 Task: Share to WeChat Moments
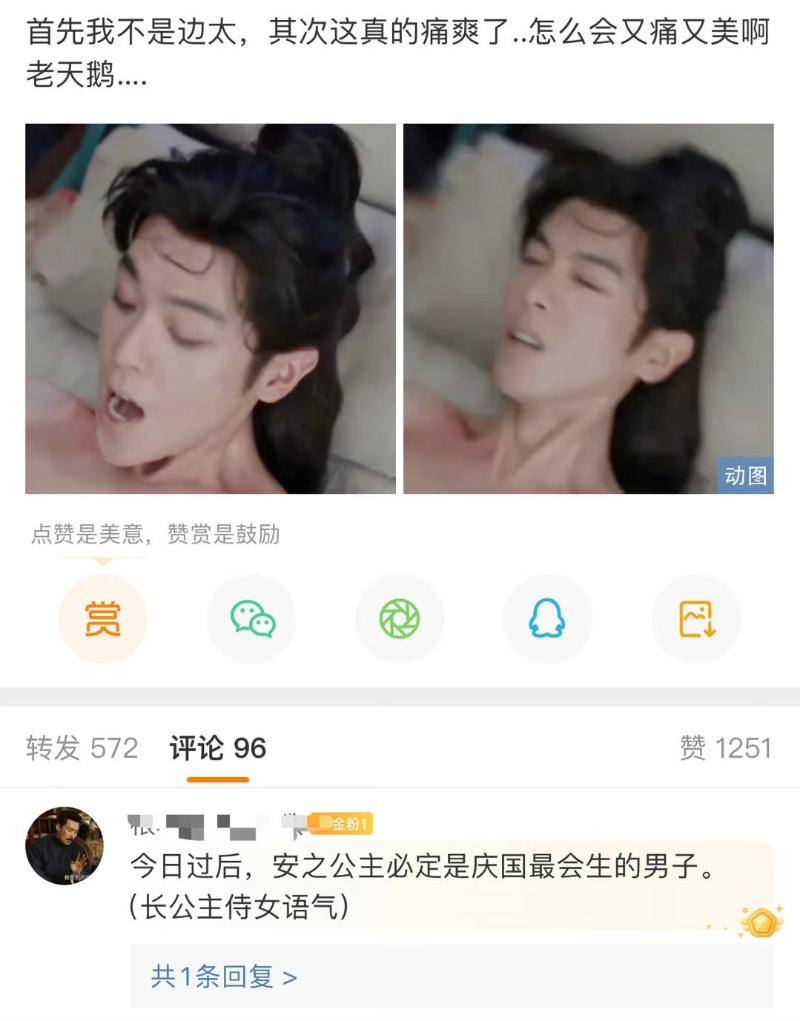tap(400, 619)
